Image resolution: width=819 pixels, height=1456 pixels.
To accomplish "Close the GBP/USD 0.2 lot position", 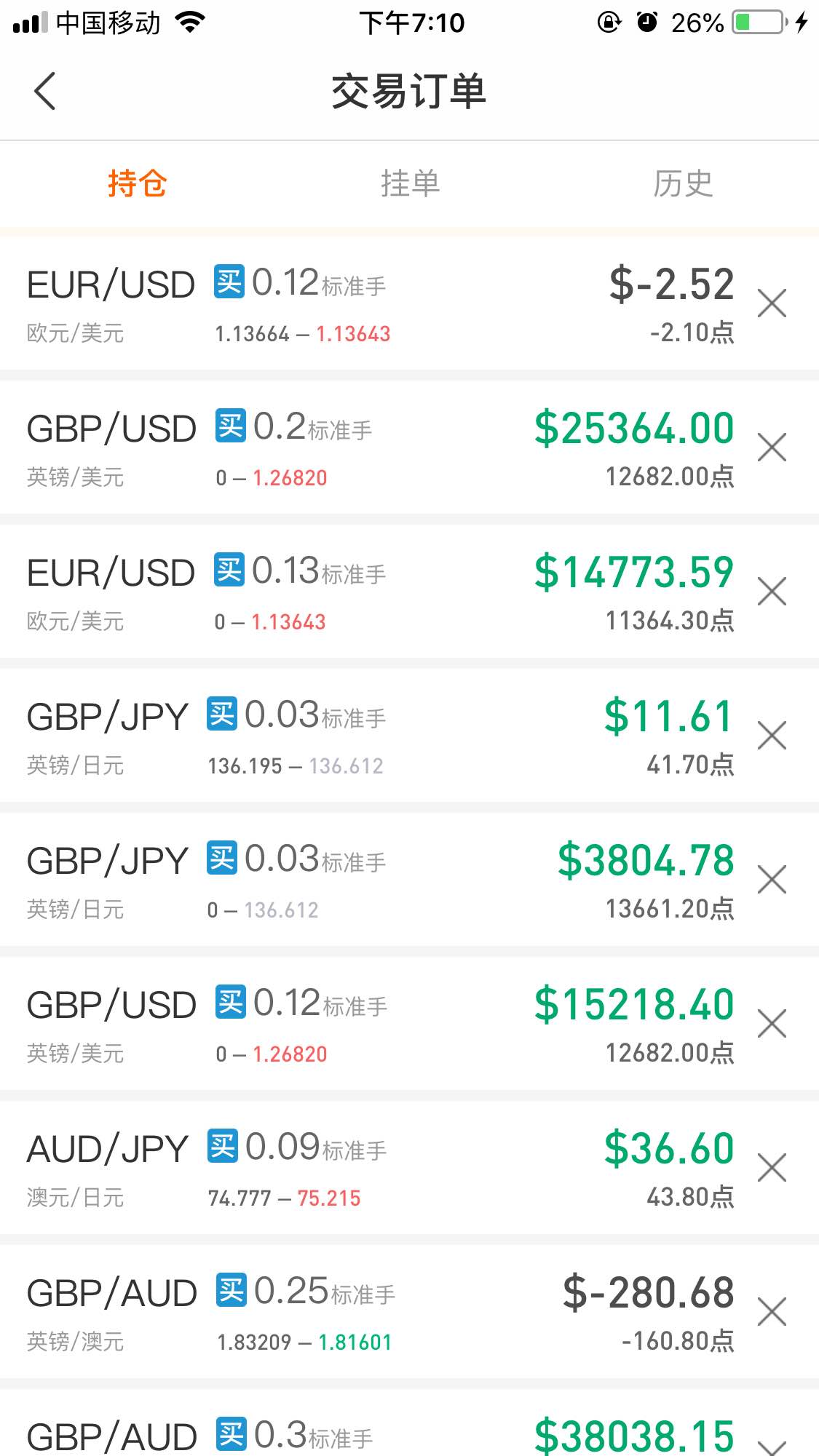I will [x=772, y=447].
